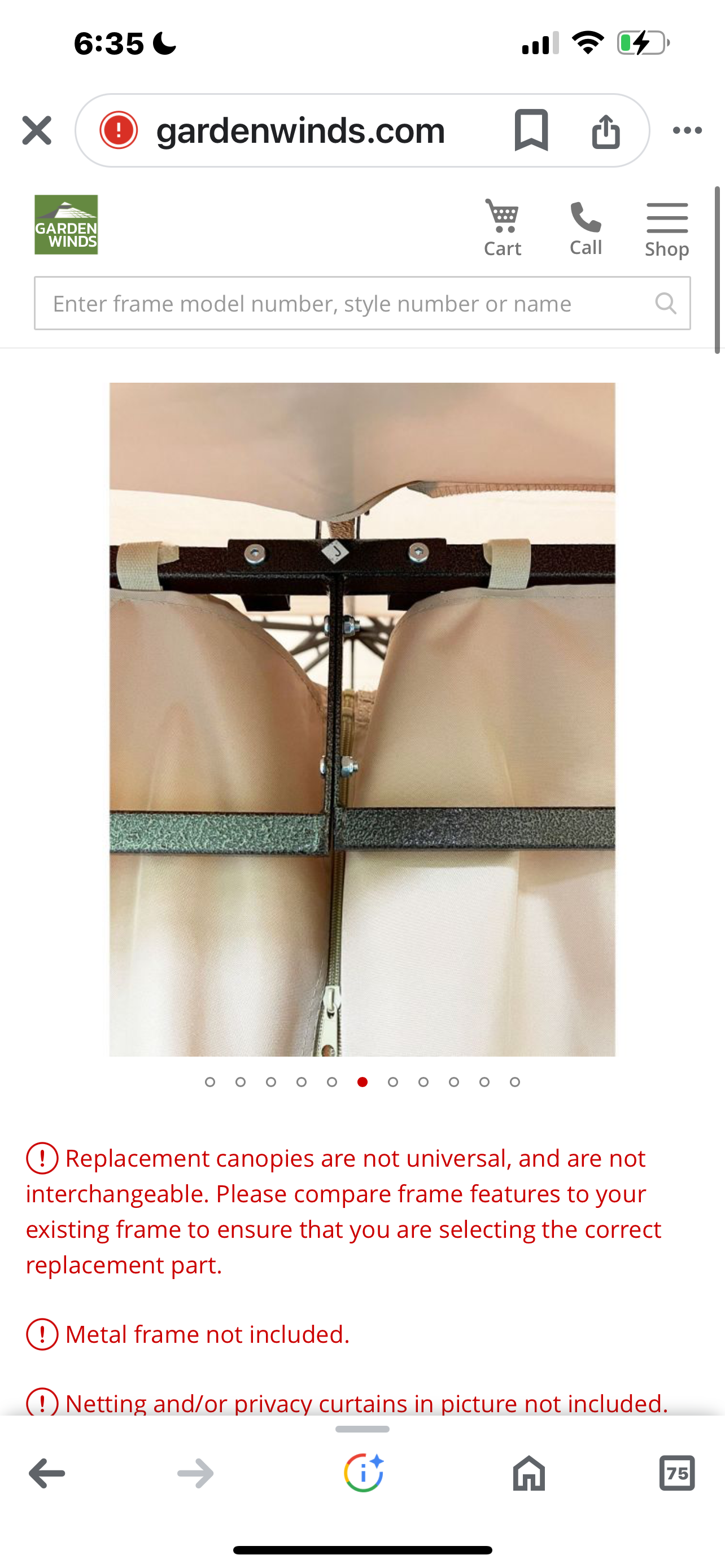Viewport: 725px width, 1568px height.
Task: Go back to the previous page
Action: click(x=47, y=1473)
